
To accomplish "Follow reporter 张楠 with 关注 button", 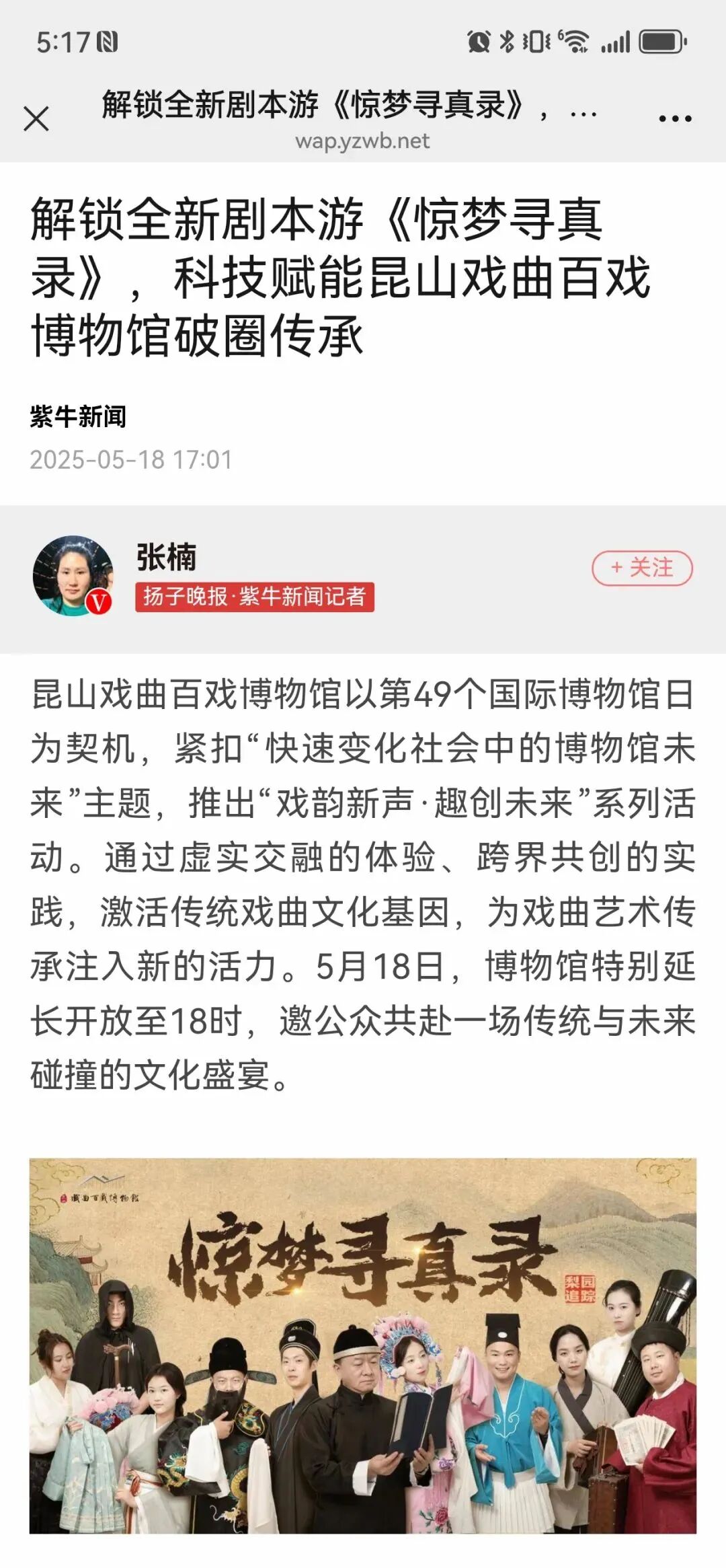I will click(641, 568).
